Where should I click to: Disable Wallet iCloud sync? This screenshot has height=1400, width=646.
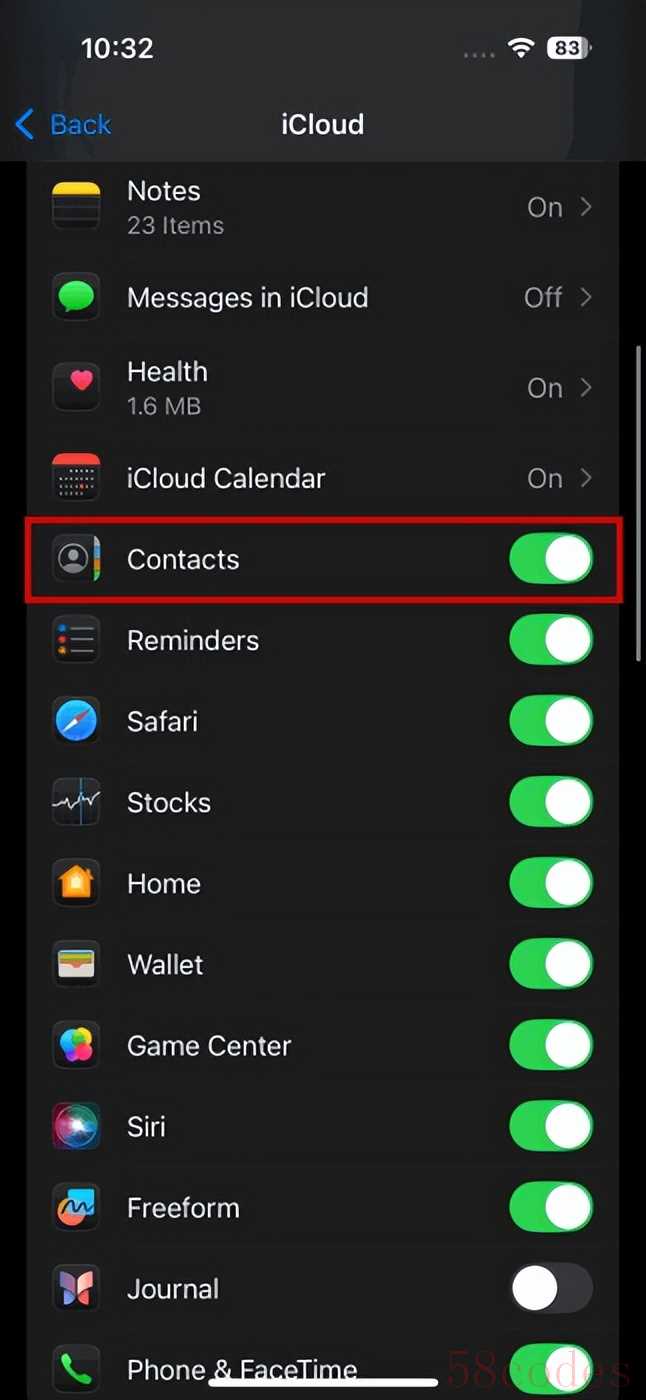click(x=551, y=964)
